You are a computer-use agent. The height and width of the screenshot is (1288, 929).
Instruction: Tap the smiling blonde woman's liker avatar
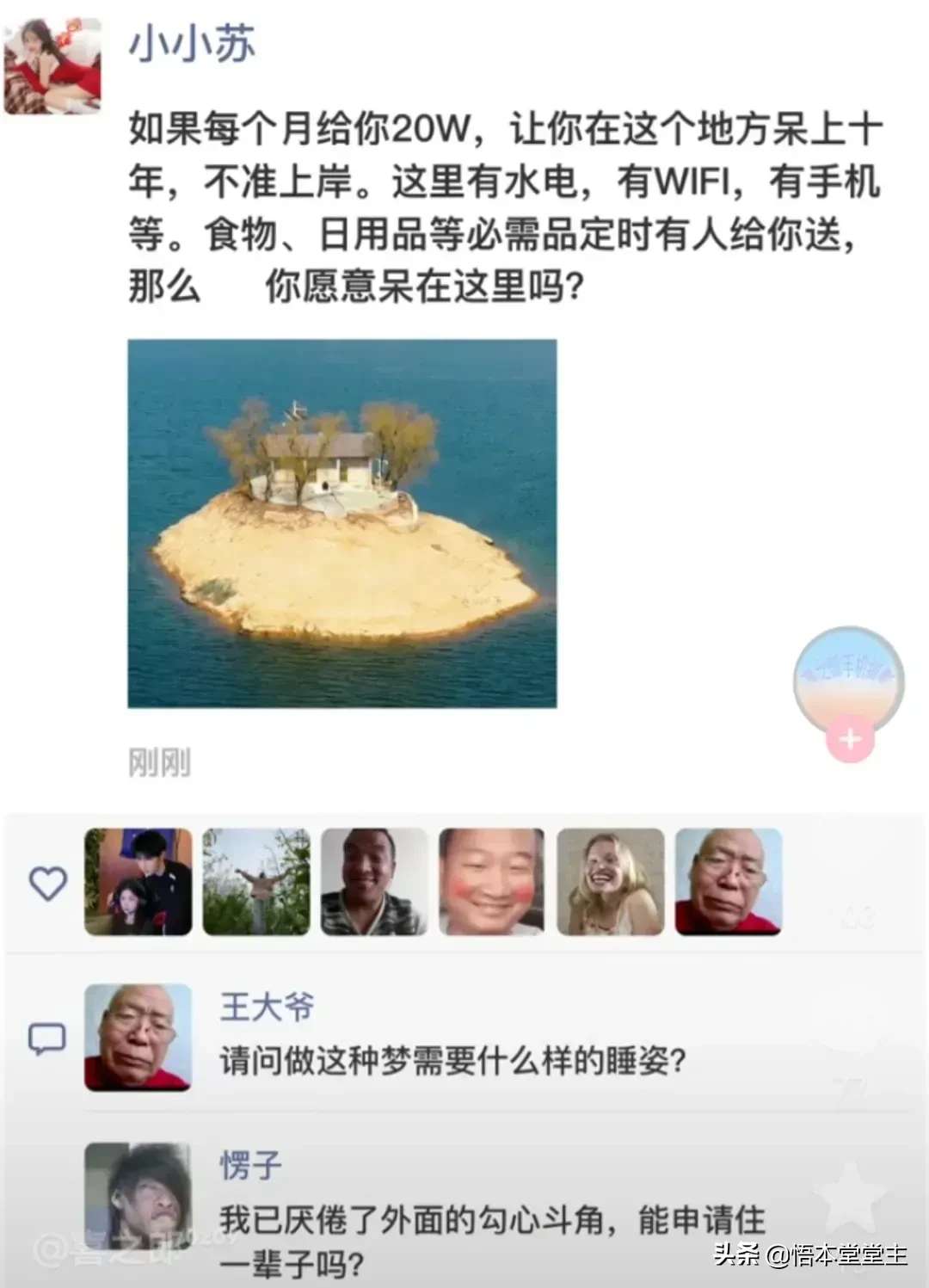click(x=607, y=882)
